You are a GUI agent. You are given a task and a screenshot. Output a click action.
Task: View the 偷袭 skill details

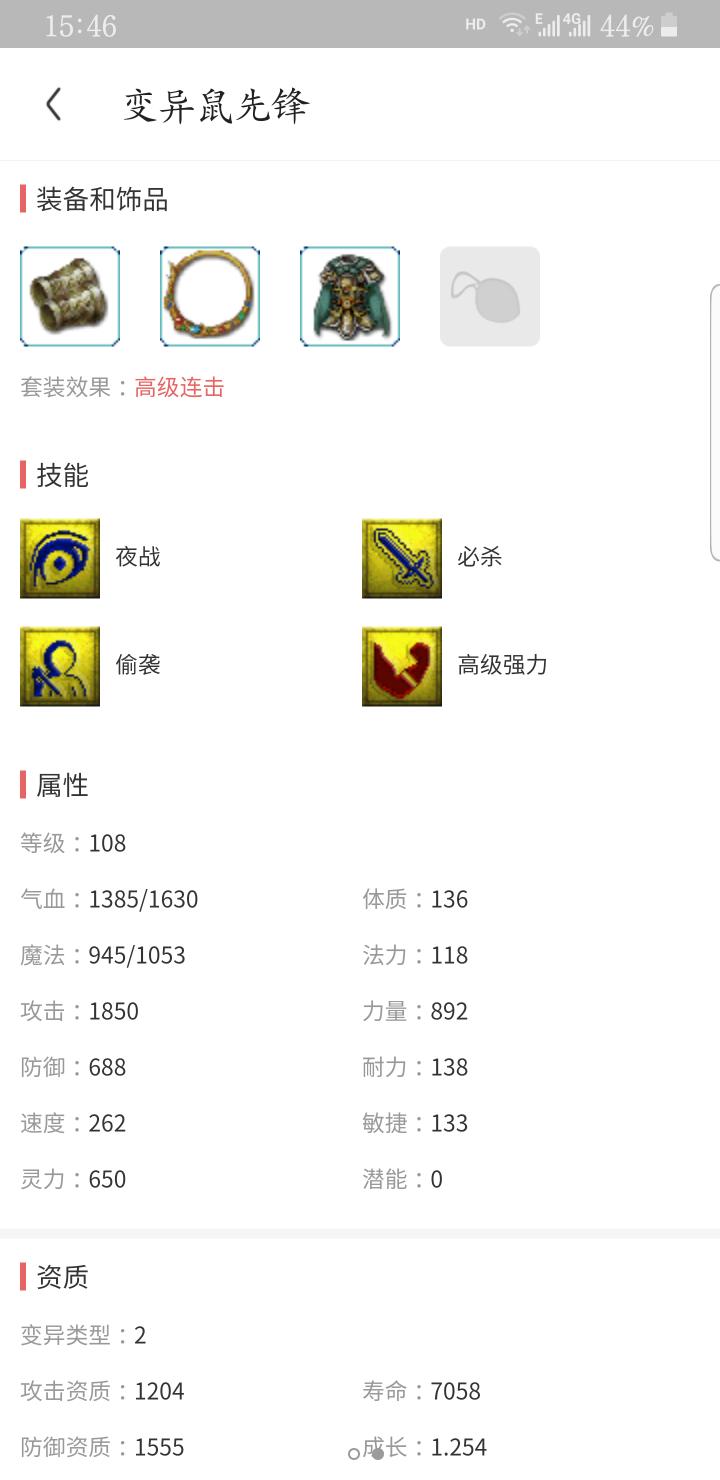60,666
